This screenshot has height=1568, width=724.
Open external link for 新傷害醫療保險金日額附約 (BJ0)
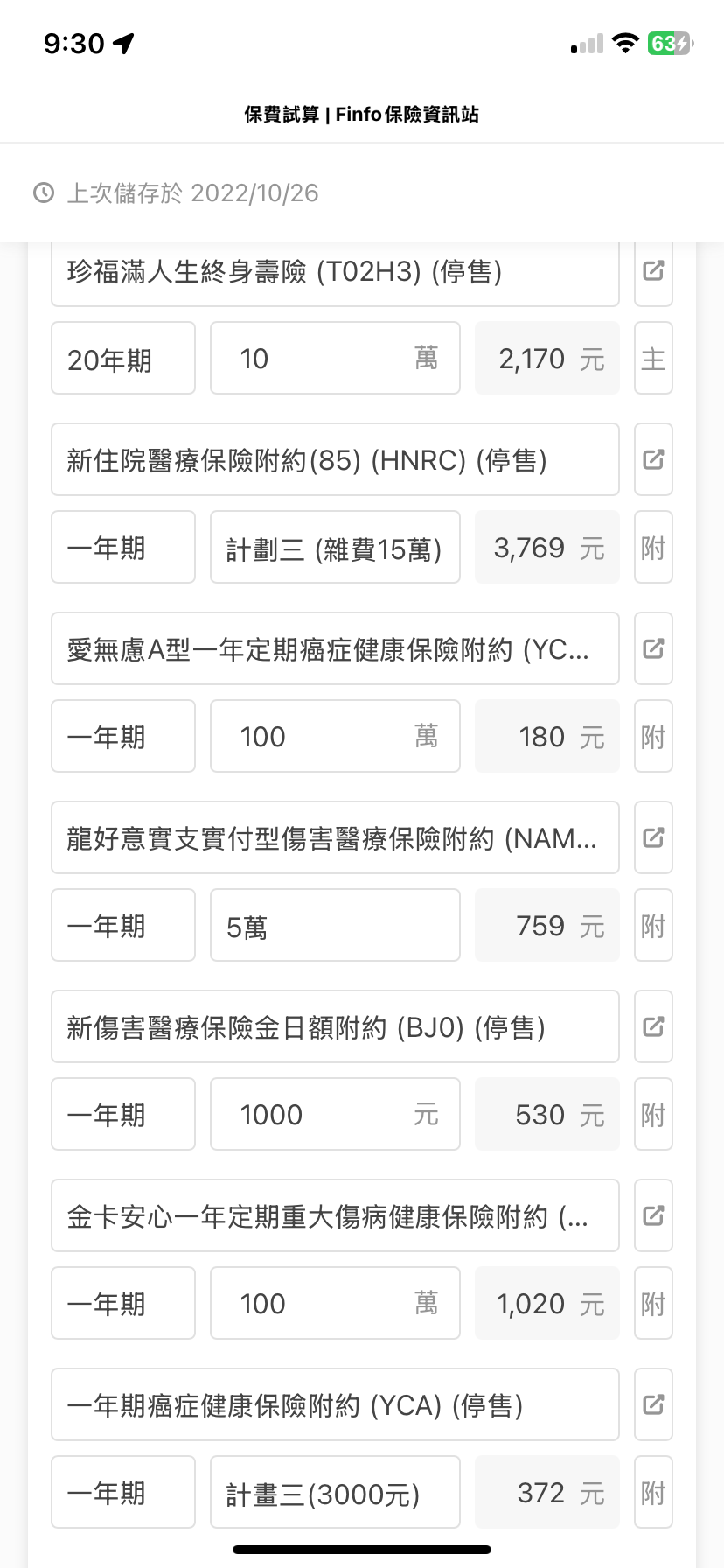tap(653, 1026)
